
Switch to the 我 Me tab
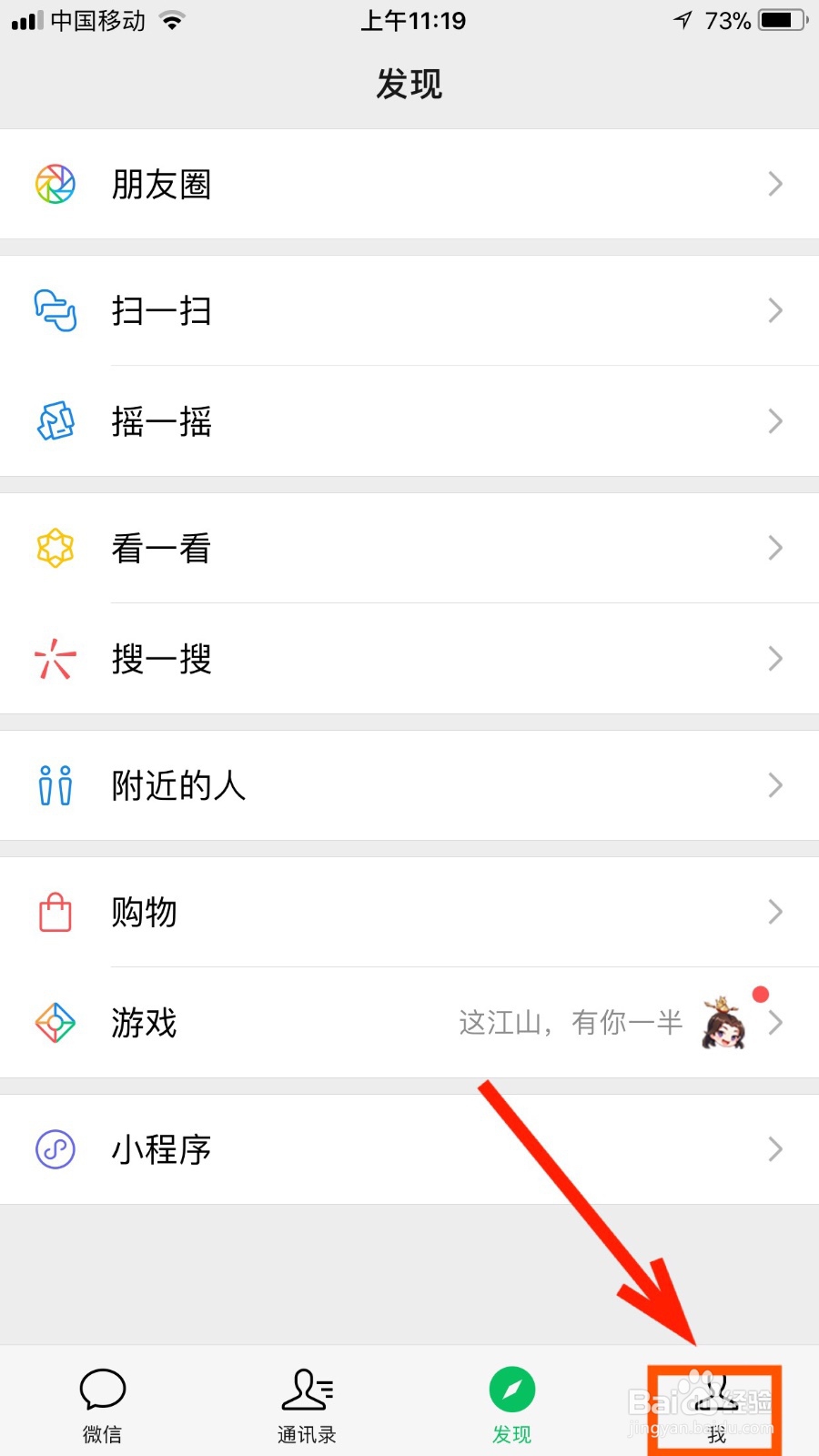716,1401
